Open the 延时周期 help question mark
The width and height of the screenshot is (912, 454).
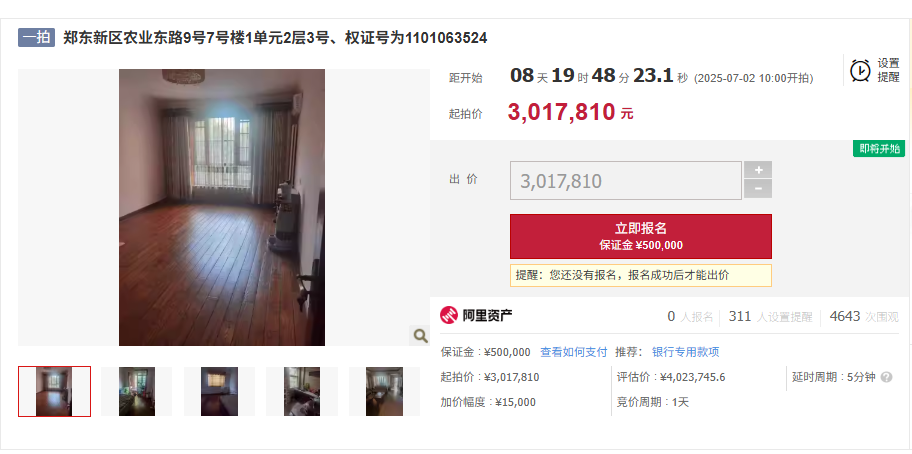click(886, 377)
